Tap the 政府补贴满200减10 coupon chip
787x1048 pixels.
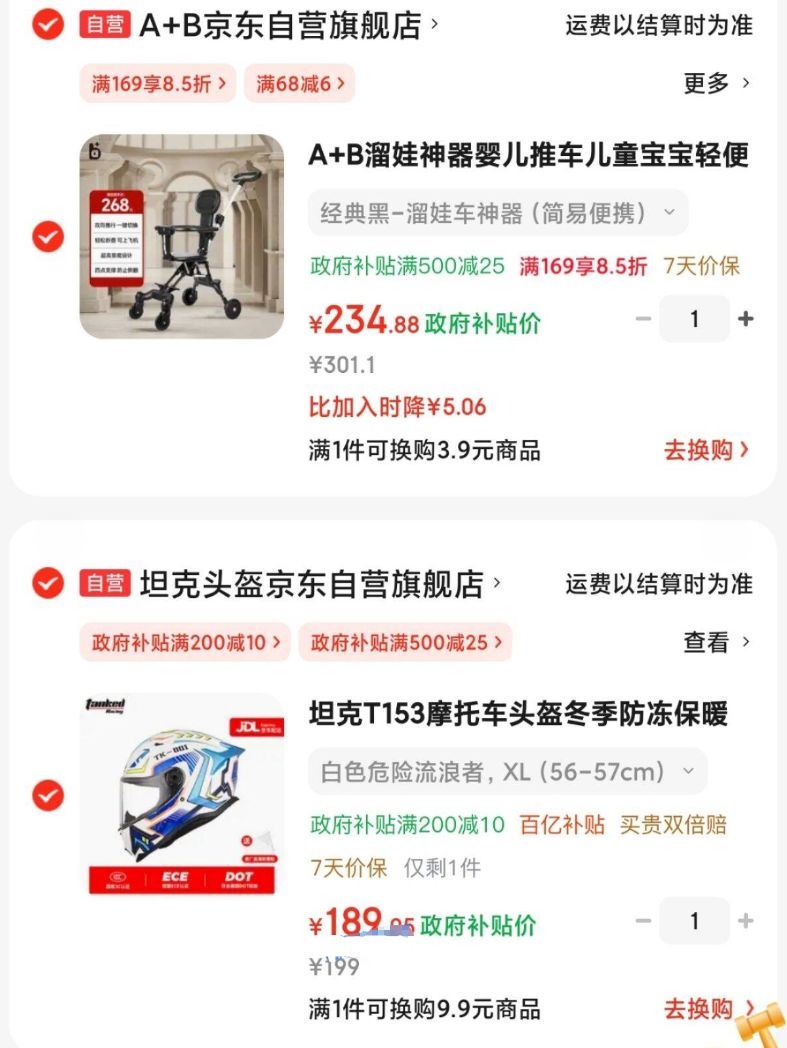tap(185, 642)
